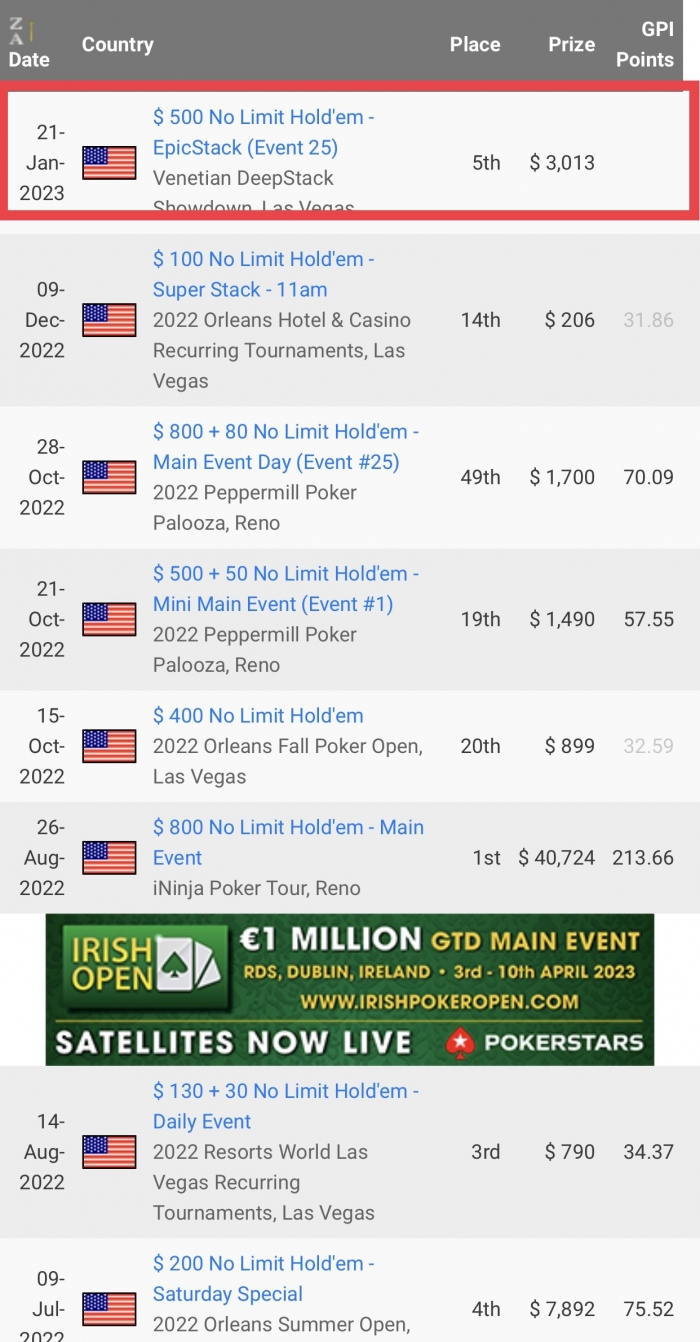Open the Irish Open €1 Million GTD banner
Screen dimensions: 700x1342
(x=350, y=990)
